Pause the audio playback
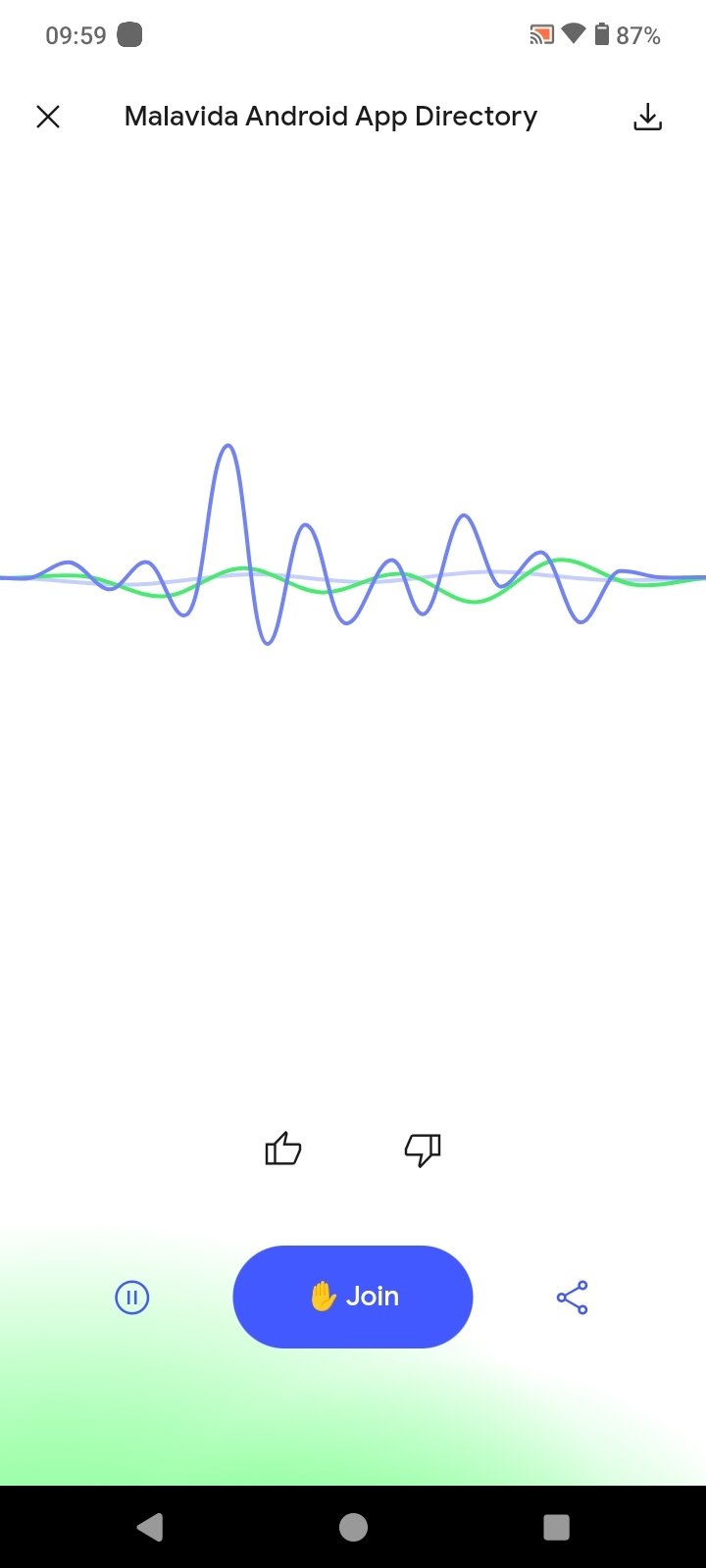The width and height of the screenshot is (706, 1568). coord(132,1298)
